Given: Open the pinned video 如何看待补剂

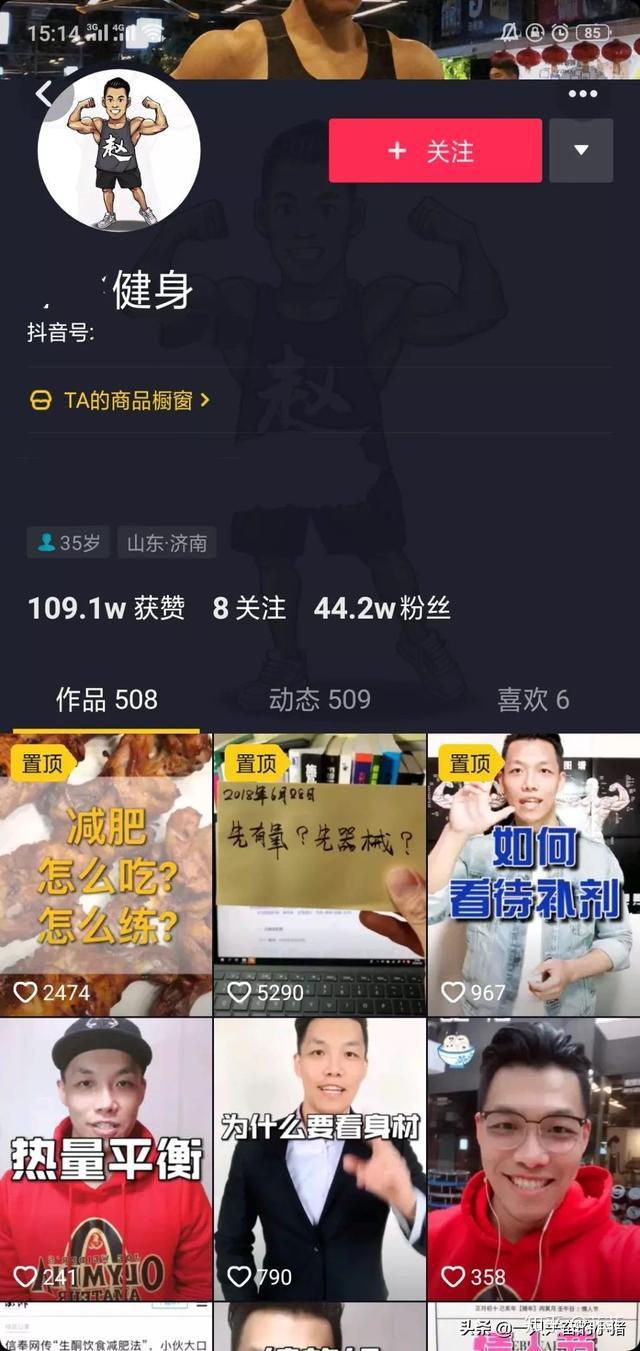Looking at the screenshot, I should [x=534, y=875].
